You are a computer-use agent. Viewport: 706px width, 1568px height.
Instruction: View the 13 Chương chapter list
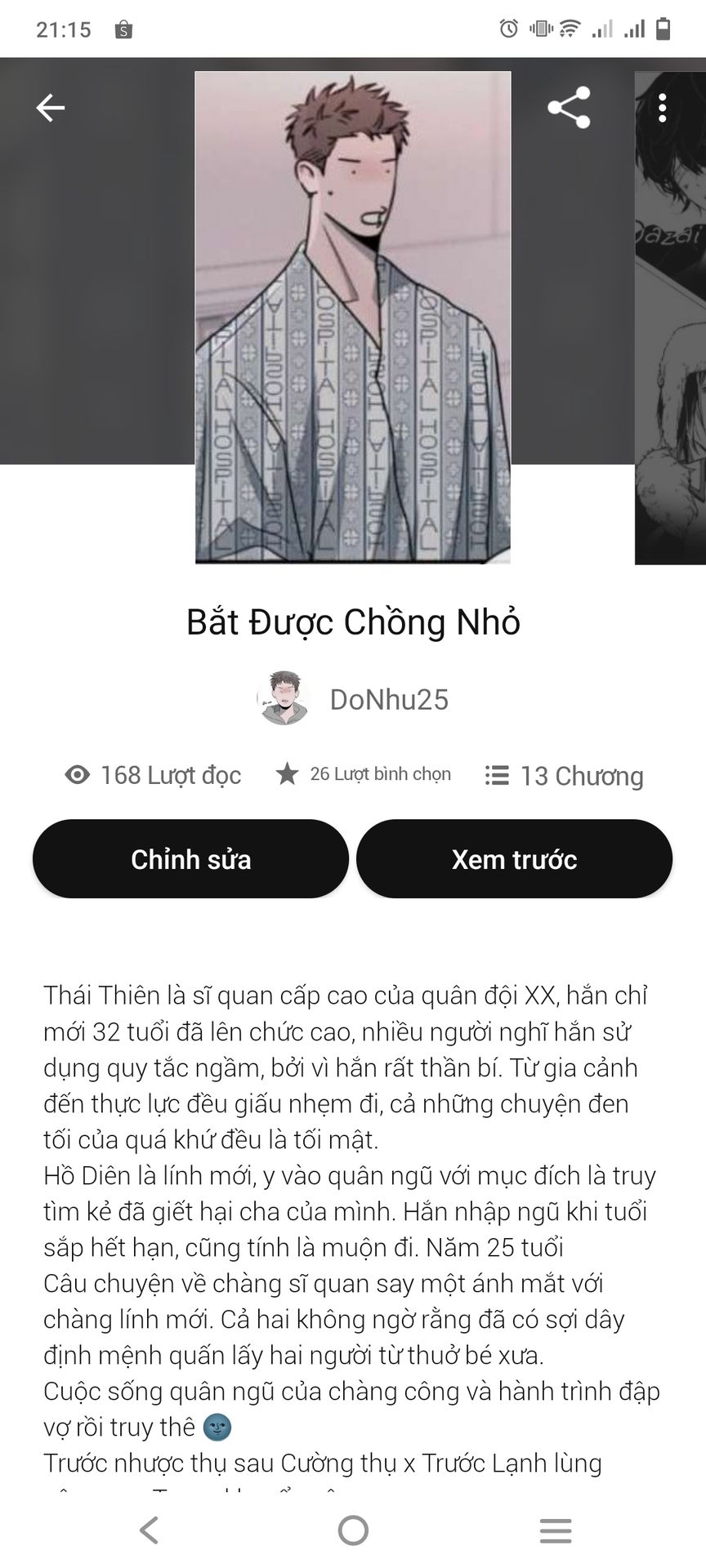(565, 775)
